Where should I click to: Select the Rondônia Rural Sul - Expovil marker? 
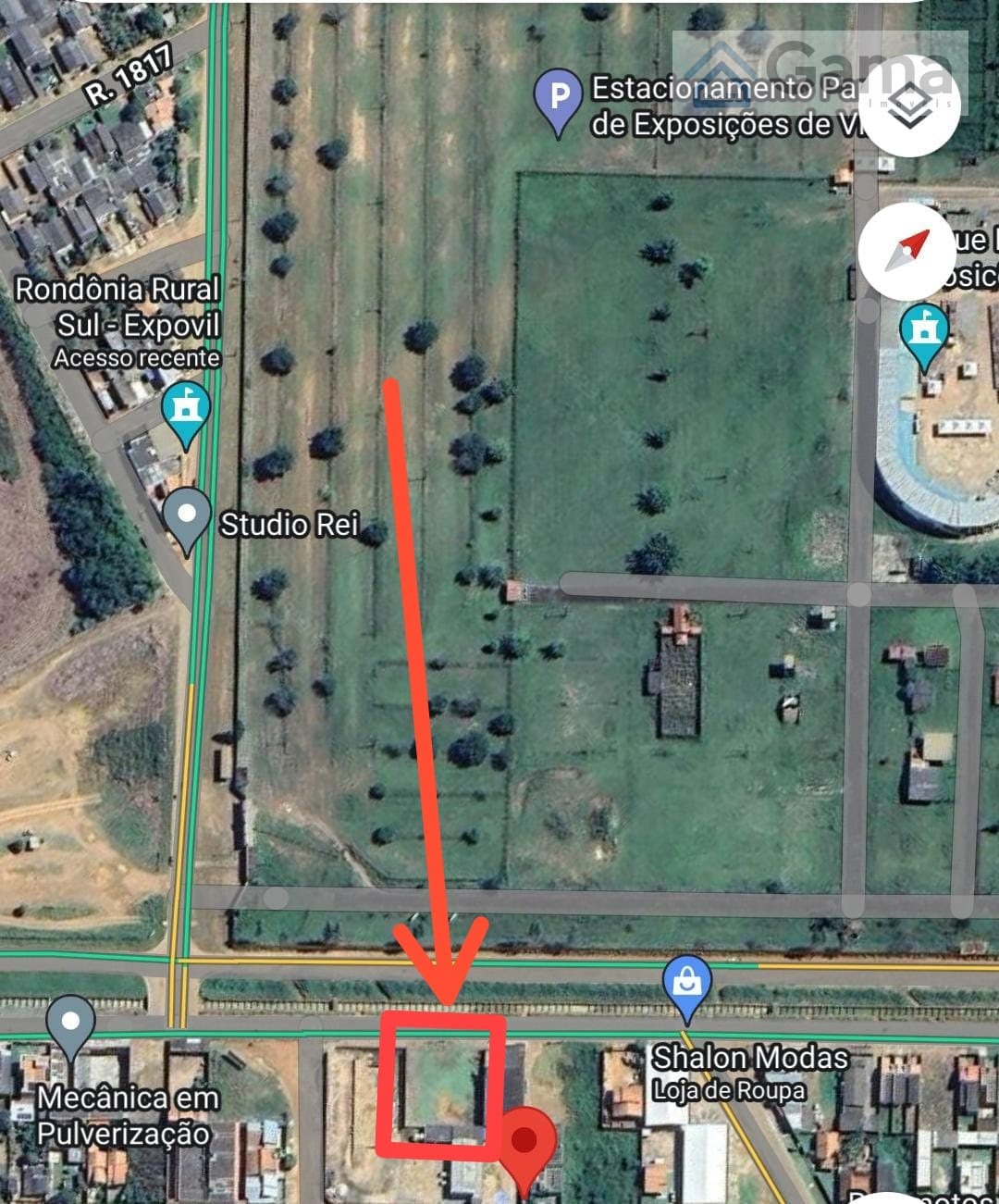click(186, 414)
